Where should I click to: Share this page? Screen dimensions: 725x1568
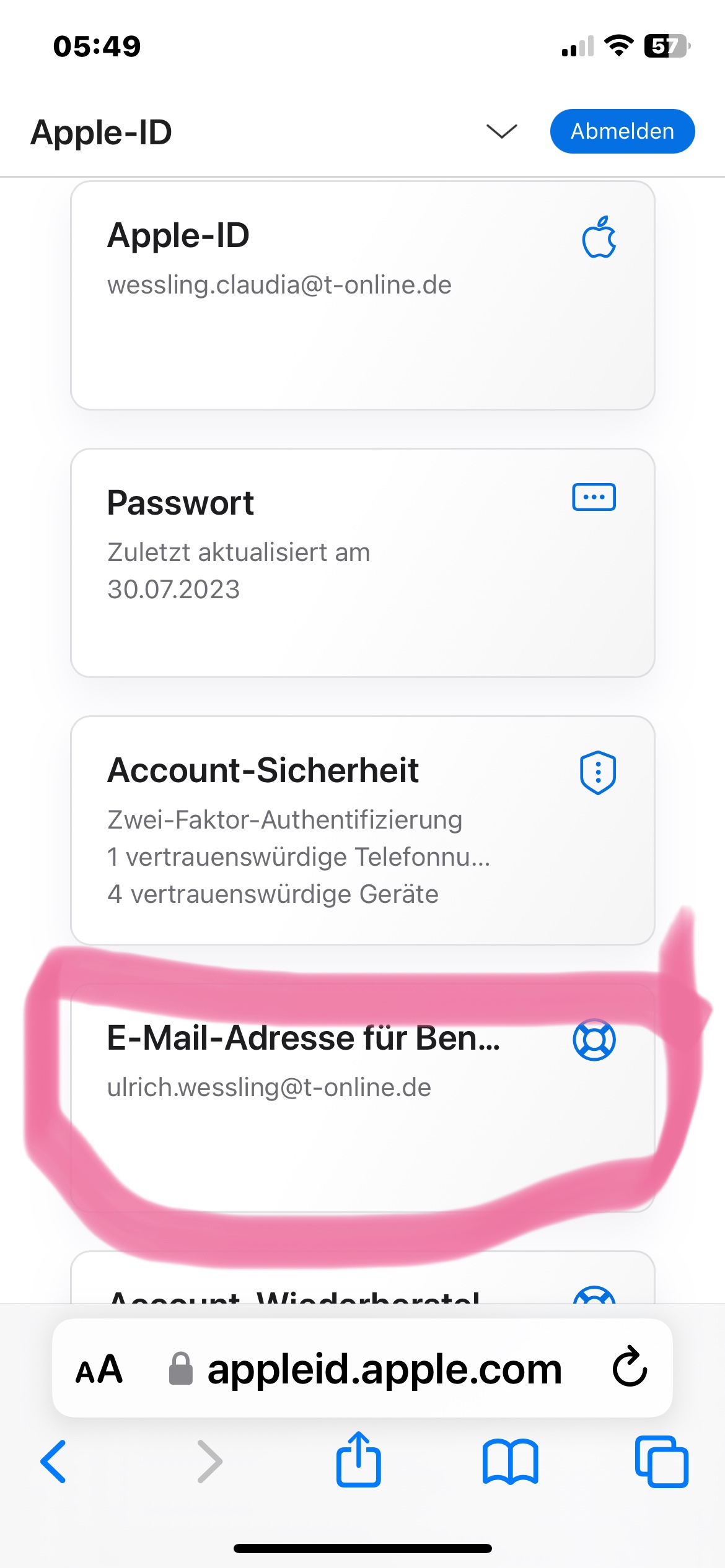pyautogui.click(x=358, y=1460)
